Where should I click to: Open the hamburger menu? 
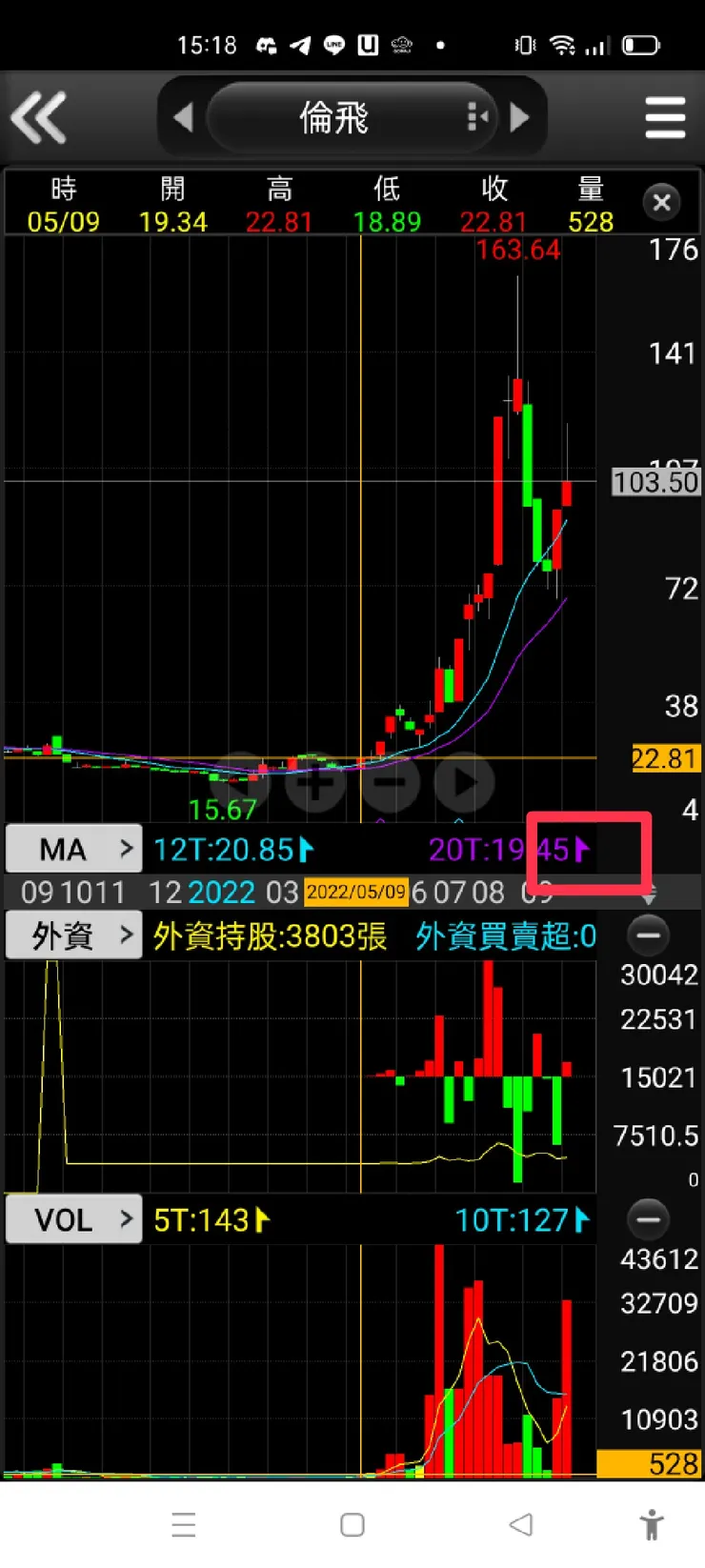[664, 117]
